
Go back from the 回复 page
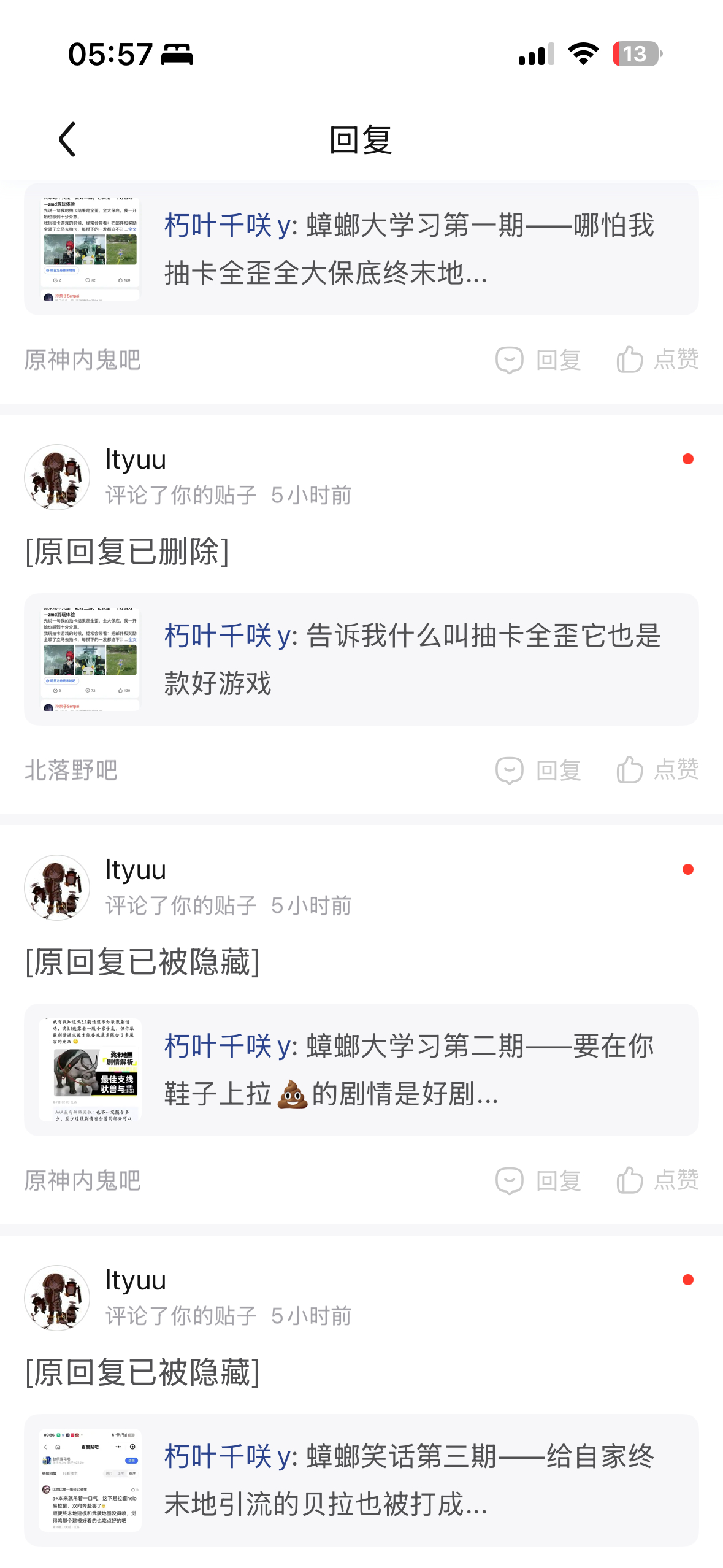(67, 139)
